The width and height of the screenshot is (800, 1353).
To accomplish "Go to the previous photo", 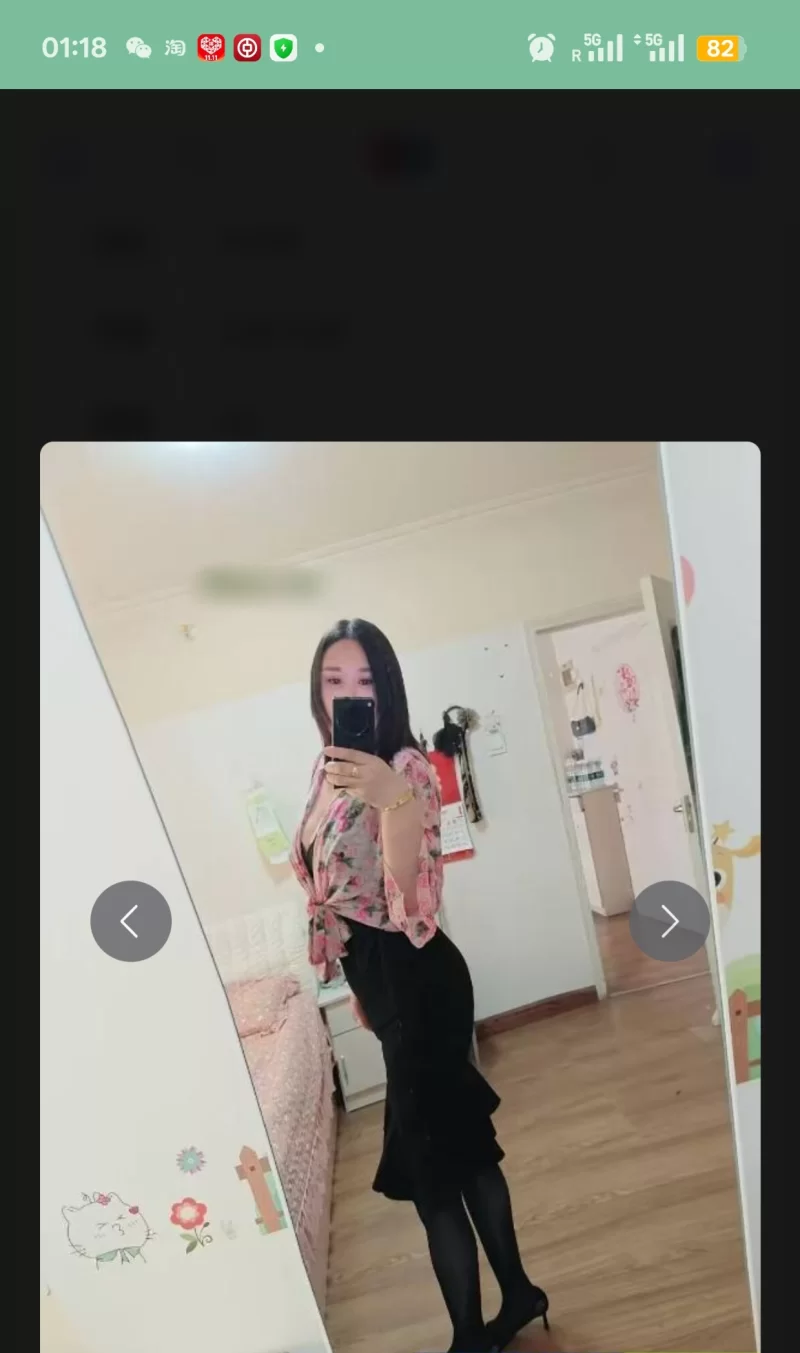I will point(131,921).
